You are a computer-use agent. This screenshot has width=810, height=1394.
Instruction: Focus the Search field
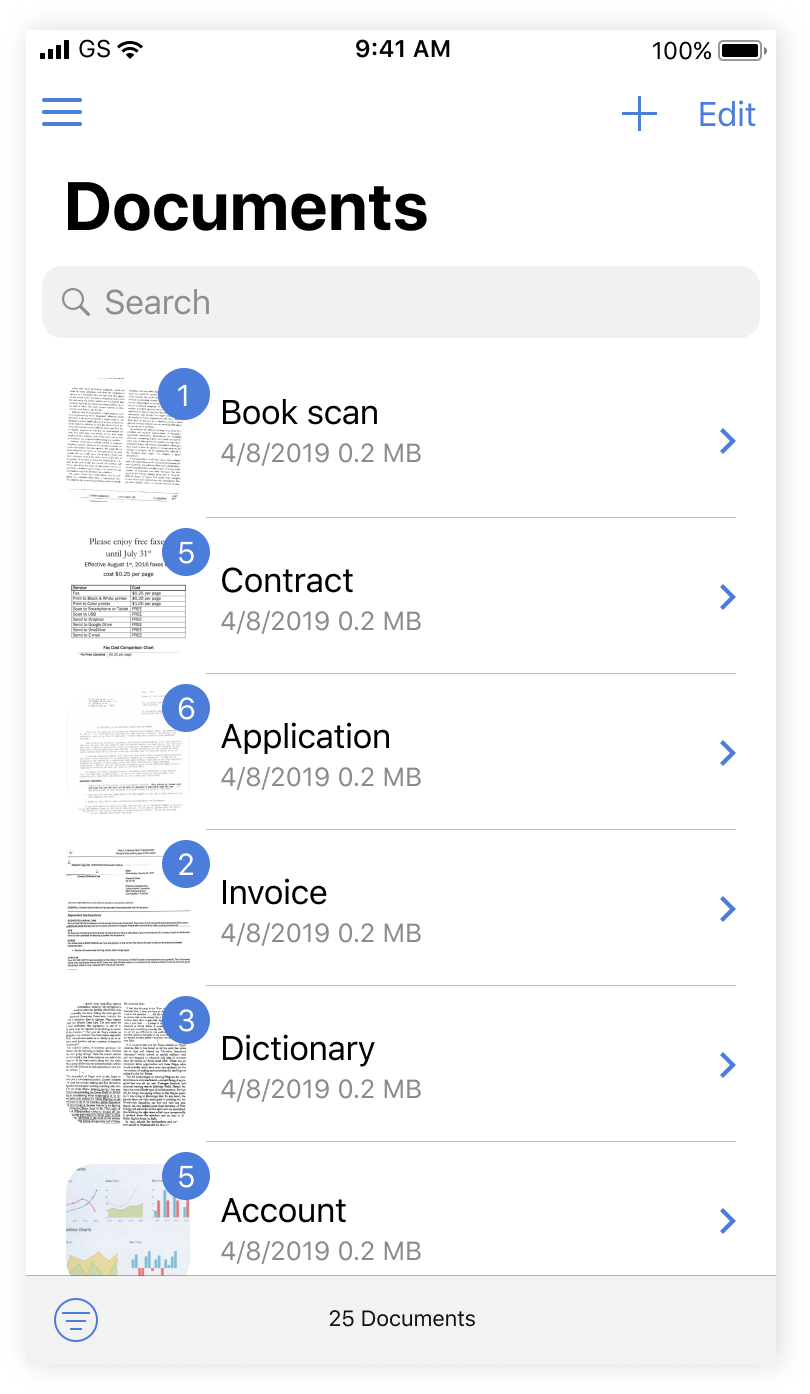(400, 302)
